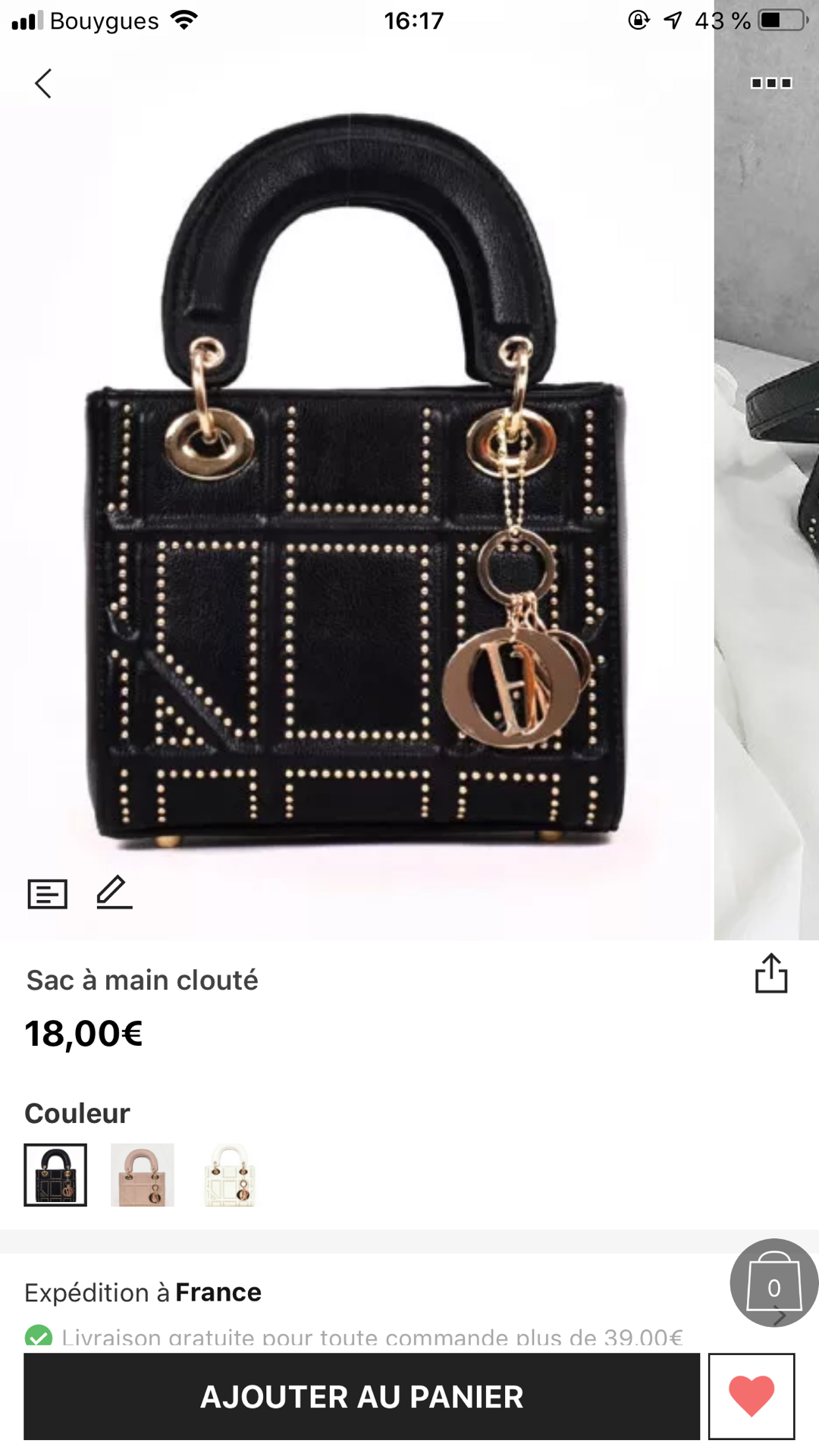Toggle the heart wishlist button
819x1456 pixels.
pos(751,1396)
